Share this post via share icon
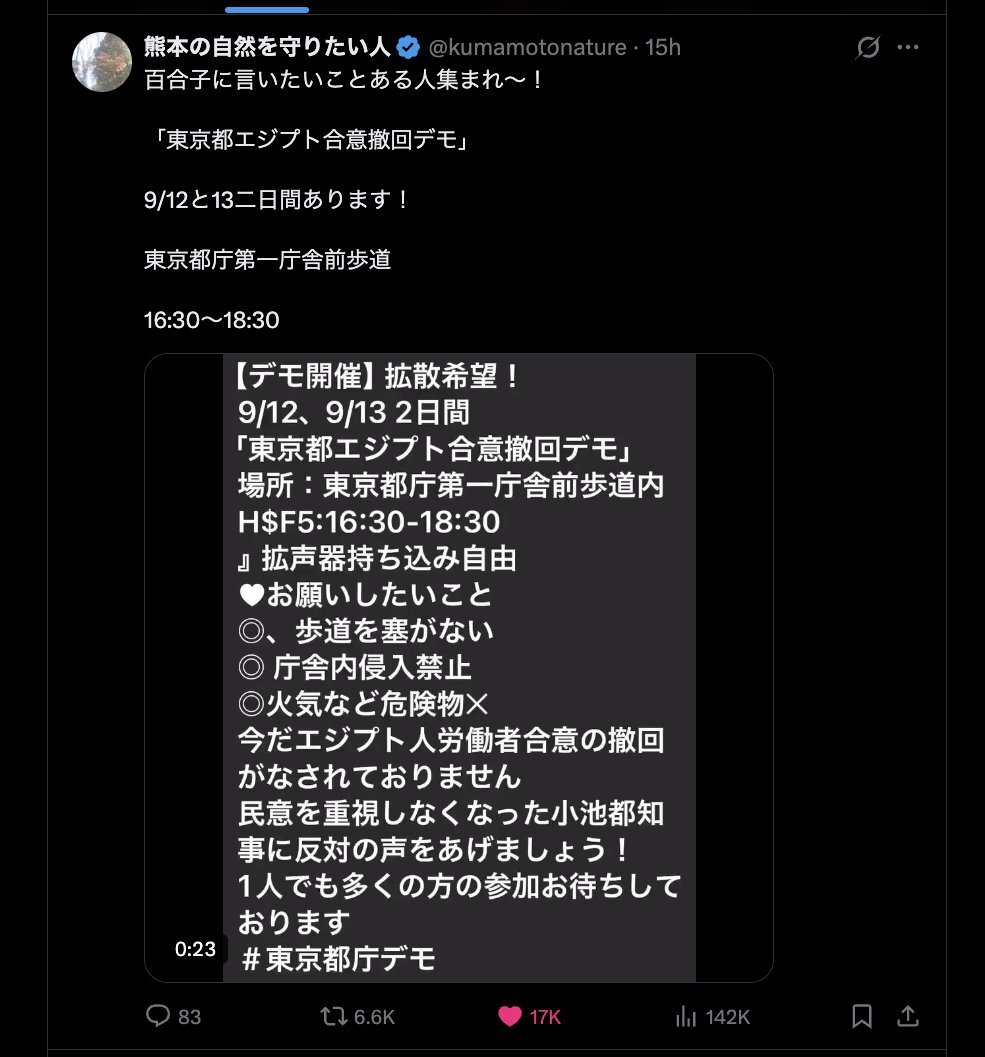 [x=907, y=1016]
